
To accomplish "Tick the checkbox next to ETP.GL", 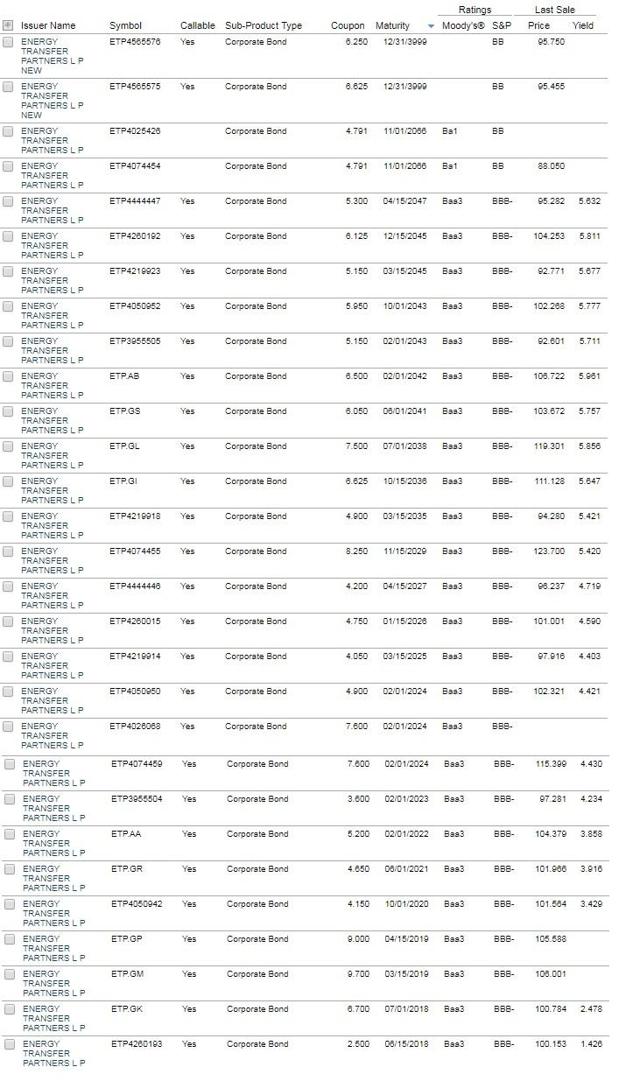I will click(8, 447).
